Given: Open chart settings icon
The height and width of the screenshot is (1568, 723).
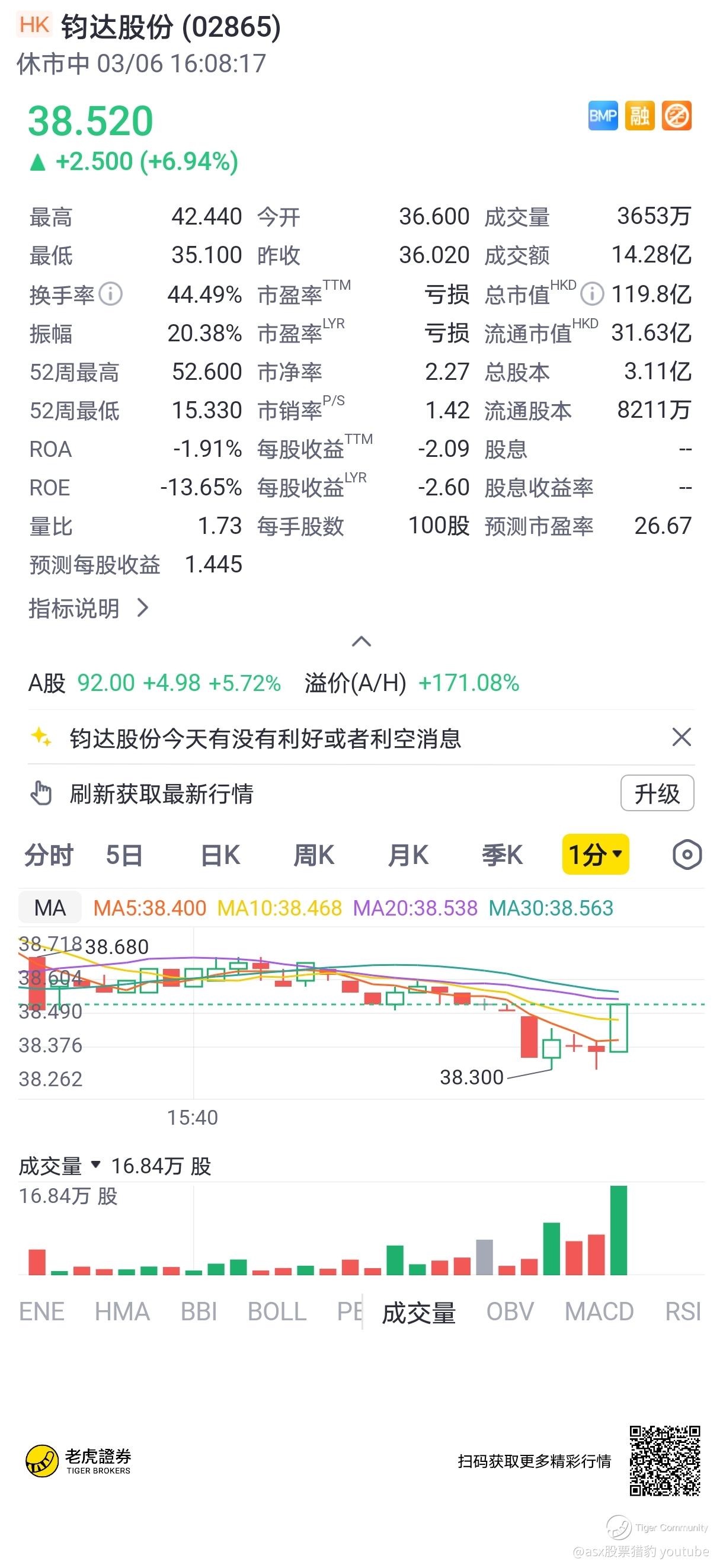Looking at the screenshot, I should tap(687, 855).
